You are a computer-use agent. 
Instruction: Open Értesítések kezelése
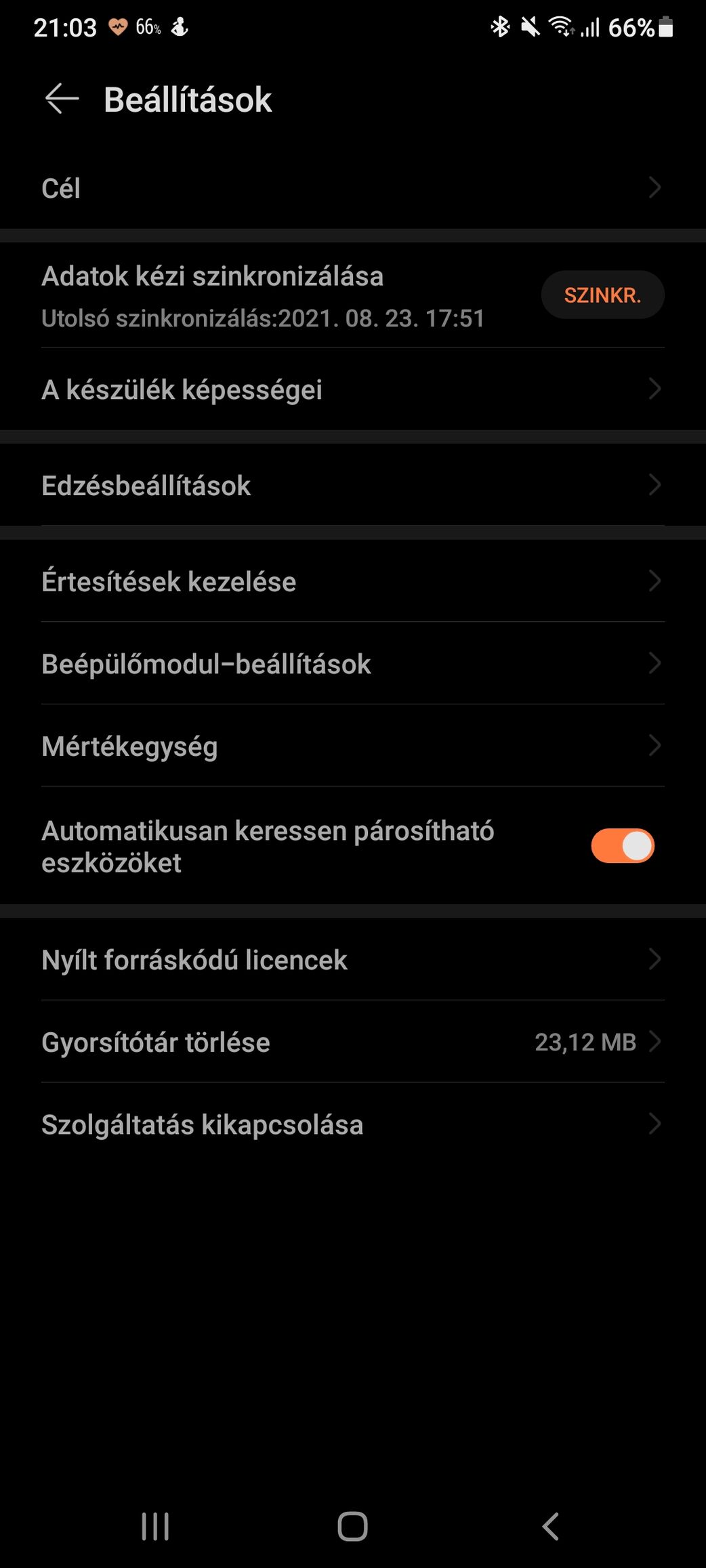(353, 581)
